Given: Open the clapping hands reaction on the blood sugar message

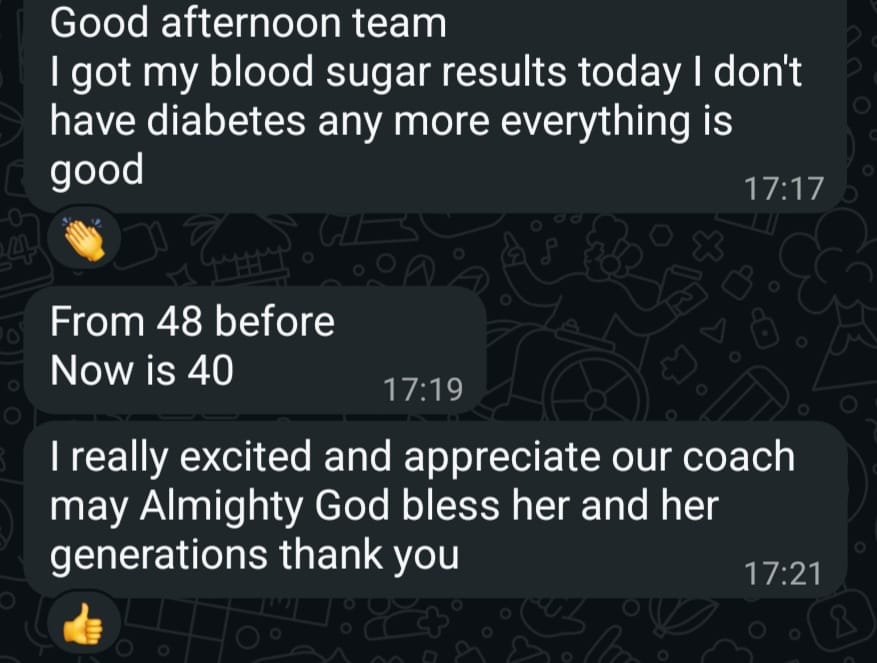Looking at the screenshot, I should click(x=85, y=239).
